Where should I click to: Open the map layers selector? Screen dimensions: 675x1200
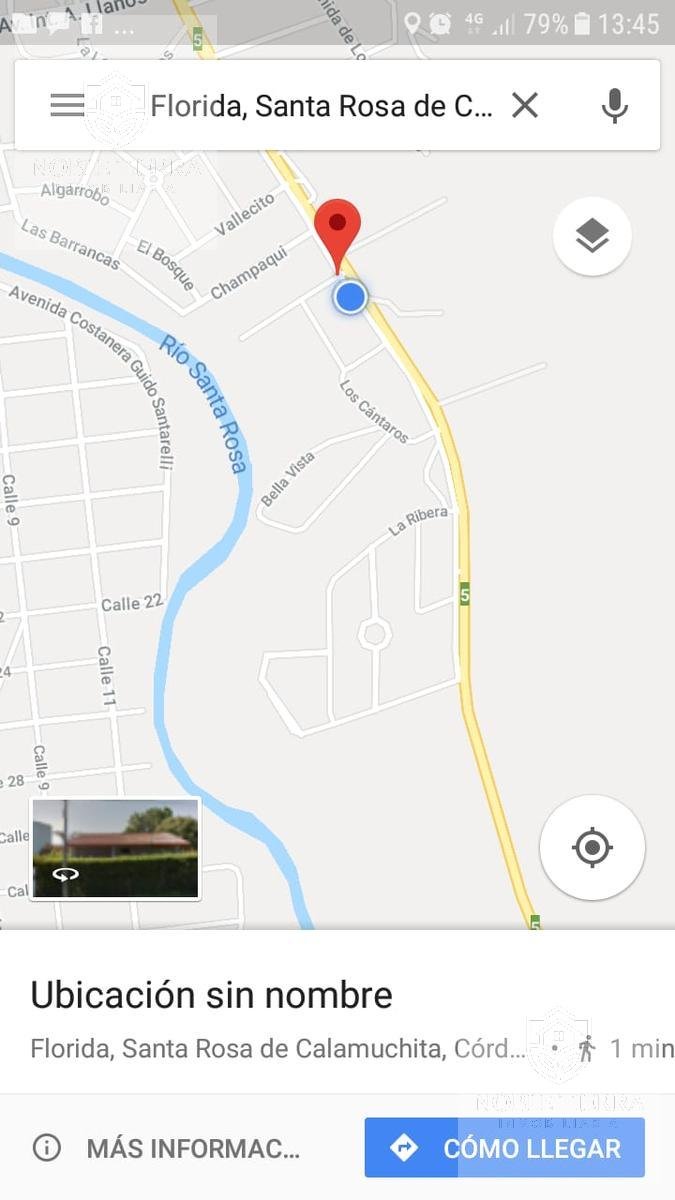[x=592, y=236]
